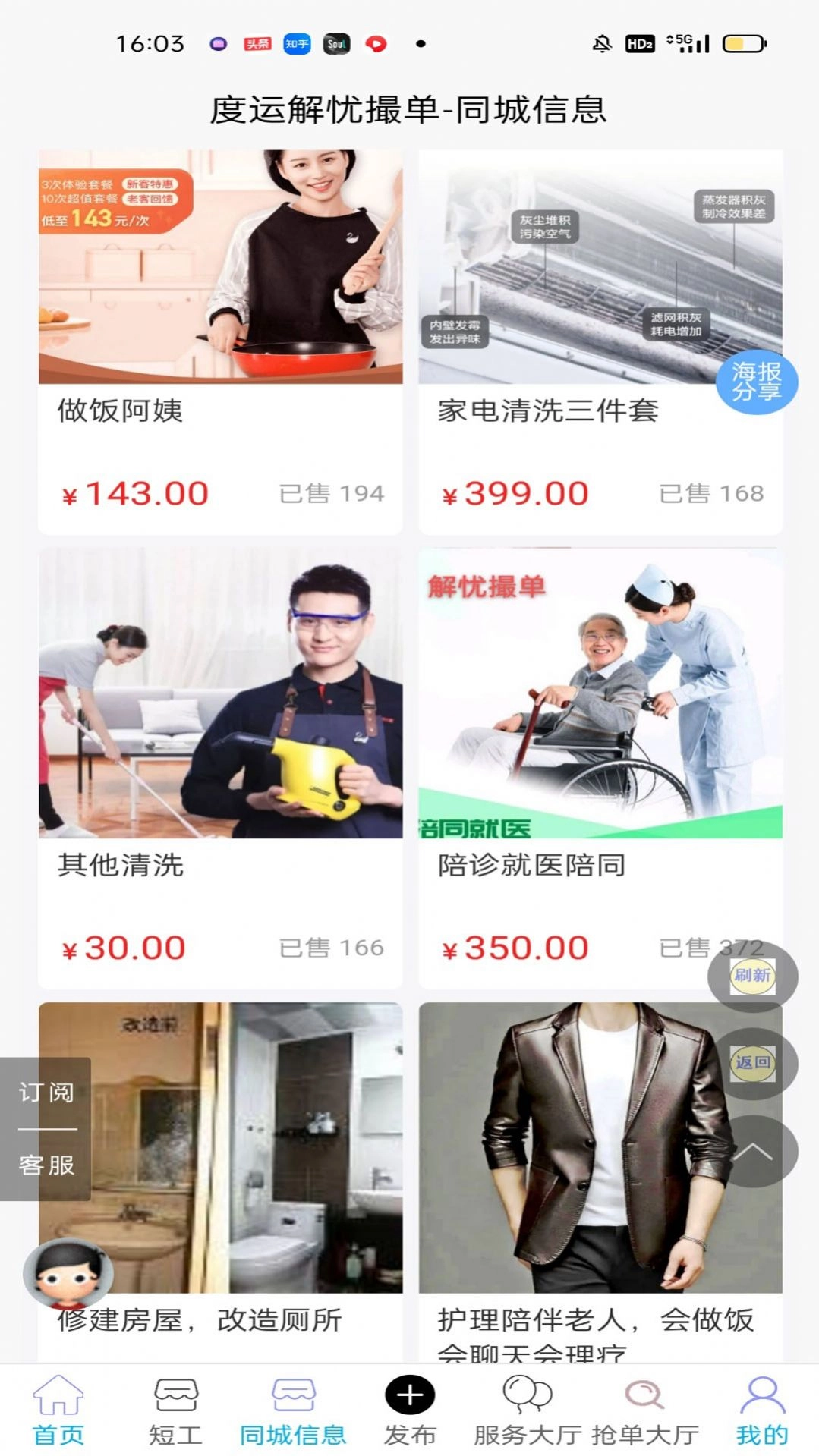Tap the black plus 发布 publish icon

(409, 1407)
